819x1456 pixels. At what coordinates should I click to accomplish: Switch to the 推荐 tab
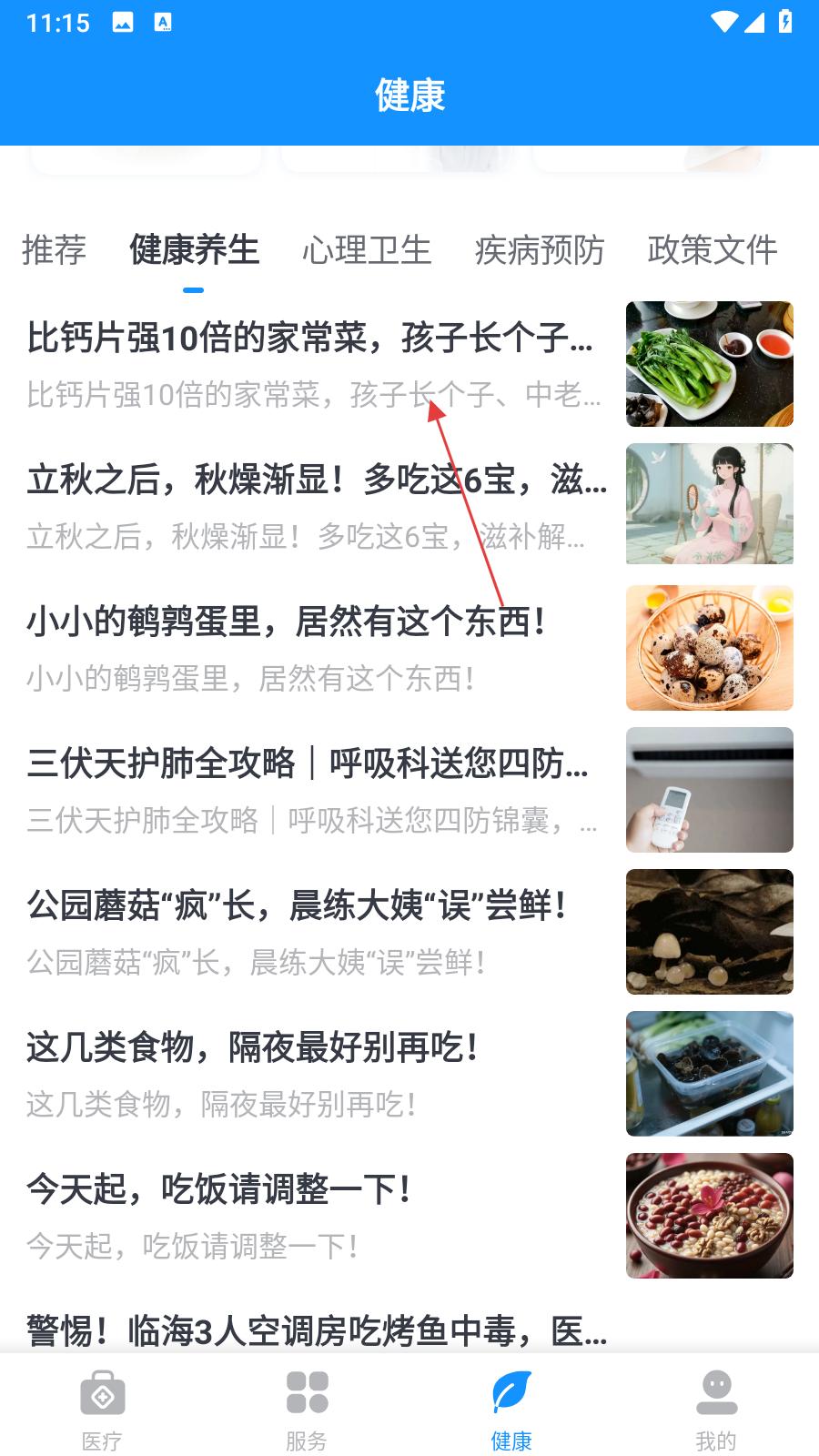click(x=54, y=249)
